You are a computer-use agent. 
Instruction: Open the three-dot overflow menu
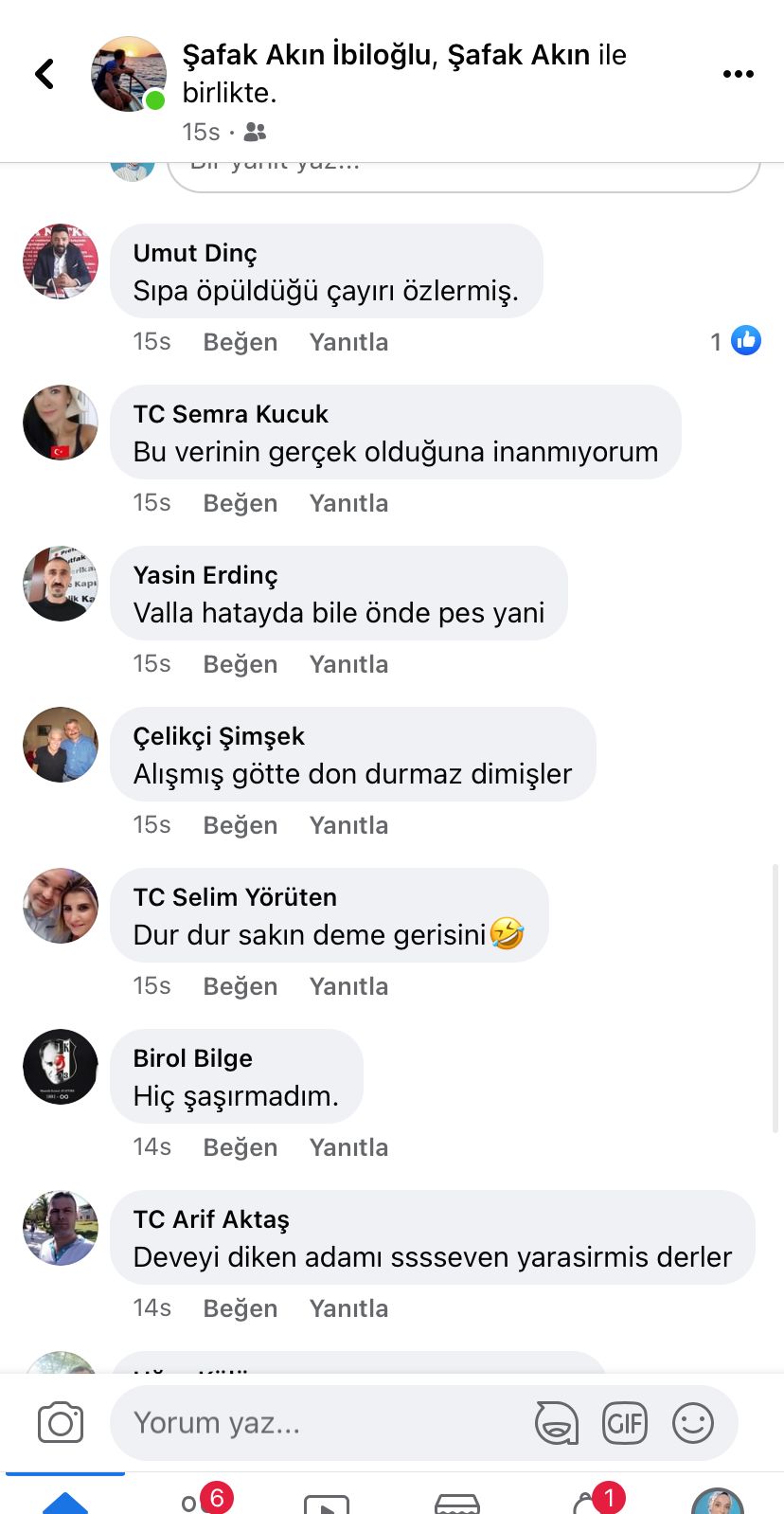[738, 74]
